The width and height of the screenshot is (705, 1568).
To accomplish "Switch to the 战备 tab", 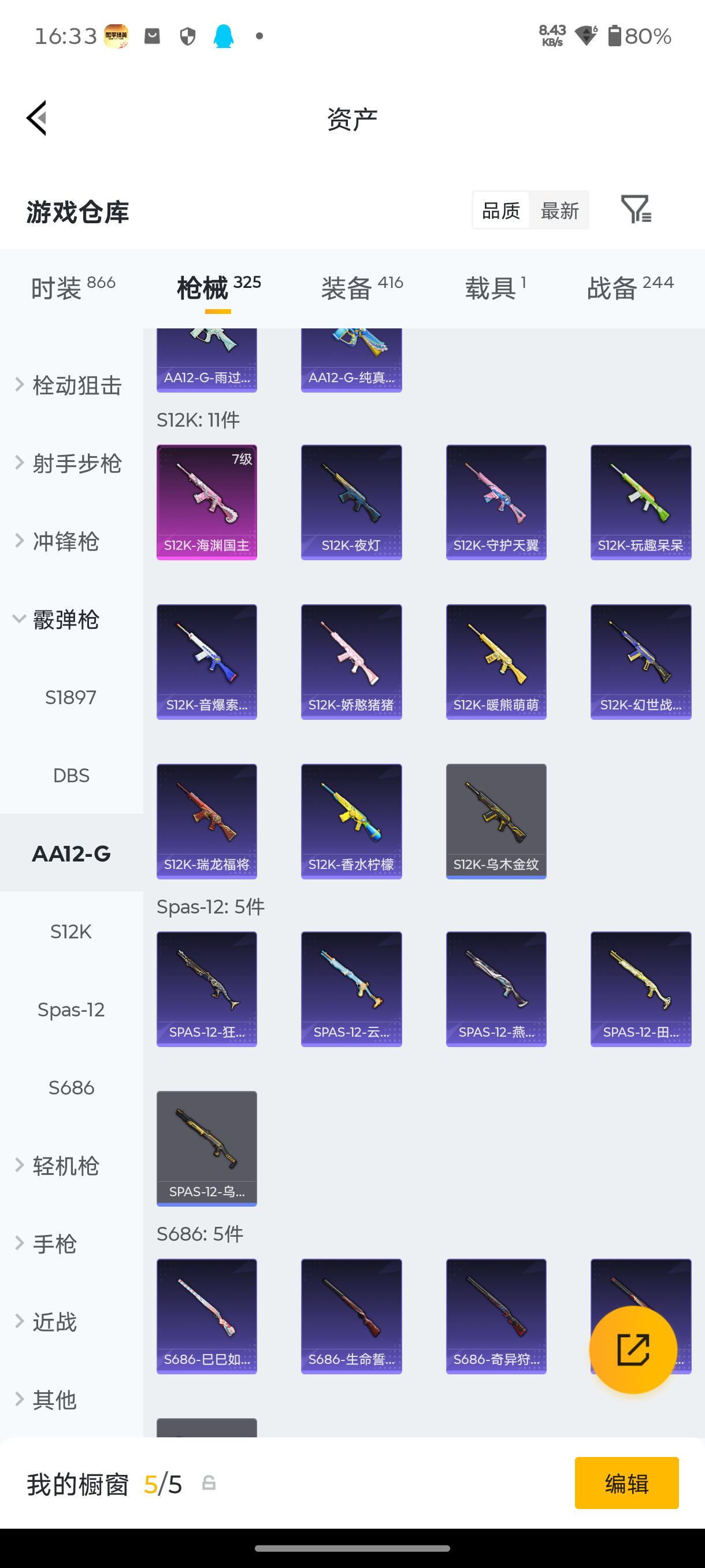I will click(629, 287).
